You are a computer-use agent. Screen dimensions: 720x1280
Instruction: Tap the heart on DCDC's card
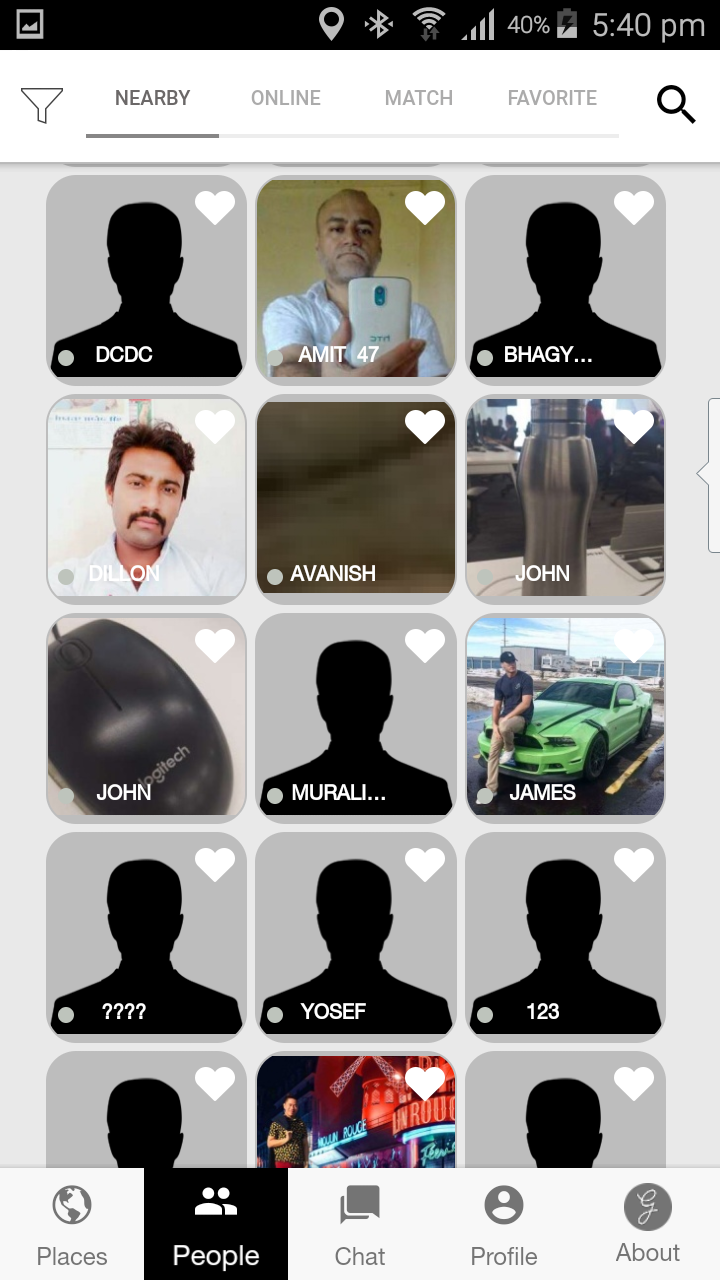click(214, 207)
